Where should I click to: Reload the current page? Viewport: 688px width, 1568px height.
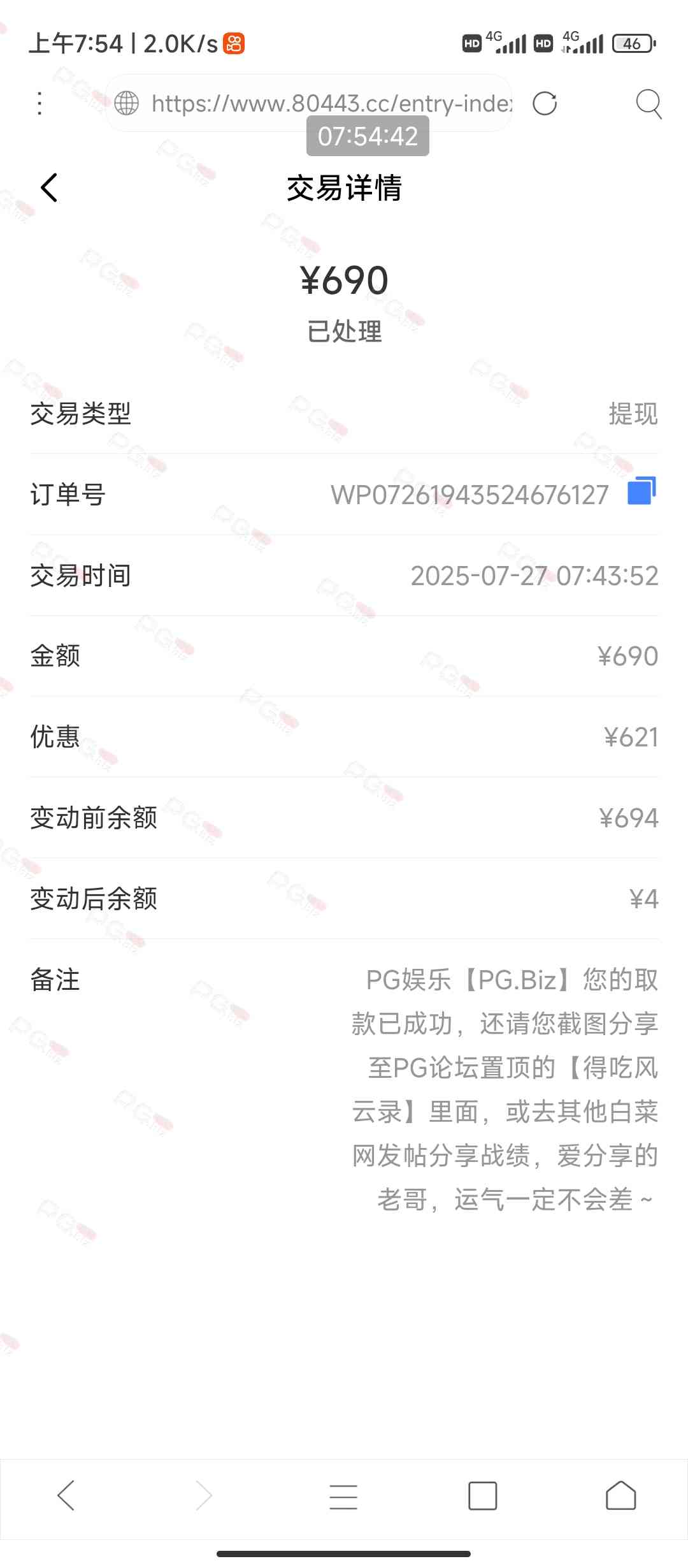pyautogui.click(x=545, y=103)
